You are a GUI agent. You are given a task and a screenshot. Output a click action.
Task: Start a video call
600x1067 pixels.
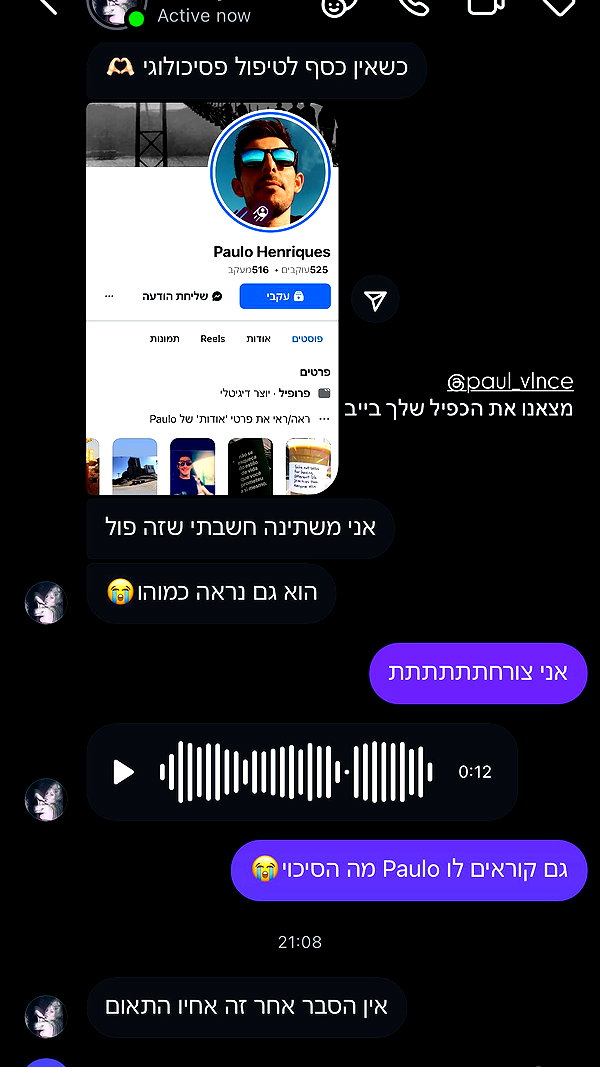[486, 5]
